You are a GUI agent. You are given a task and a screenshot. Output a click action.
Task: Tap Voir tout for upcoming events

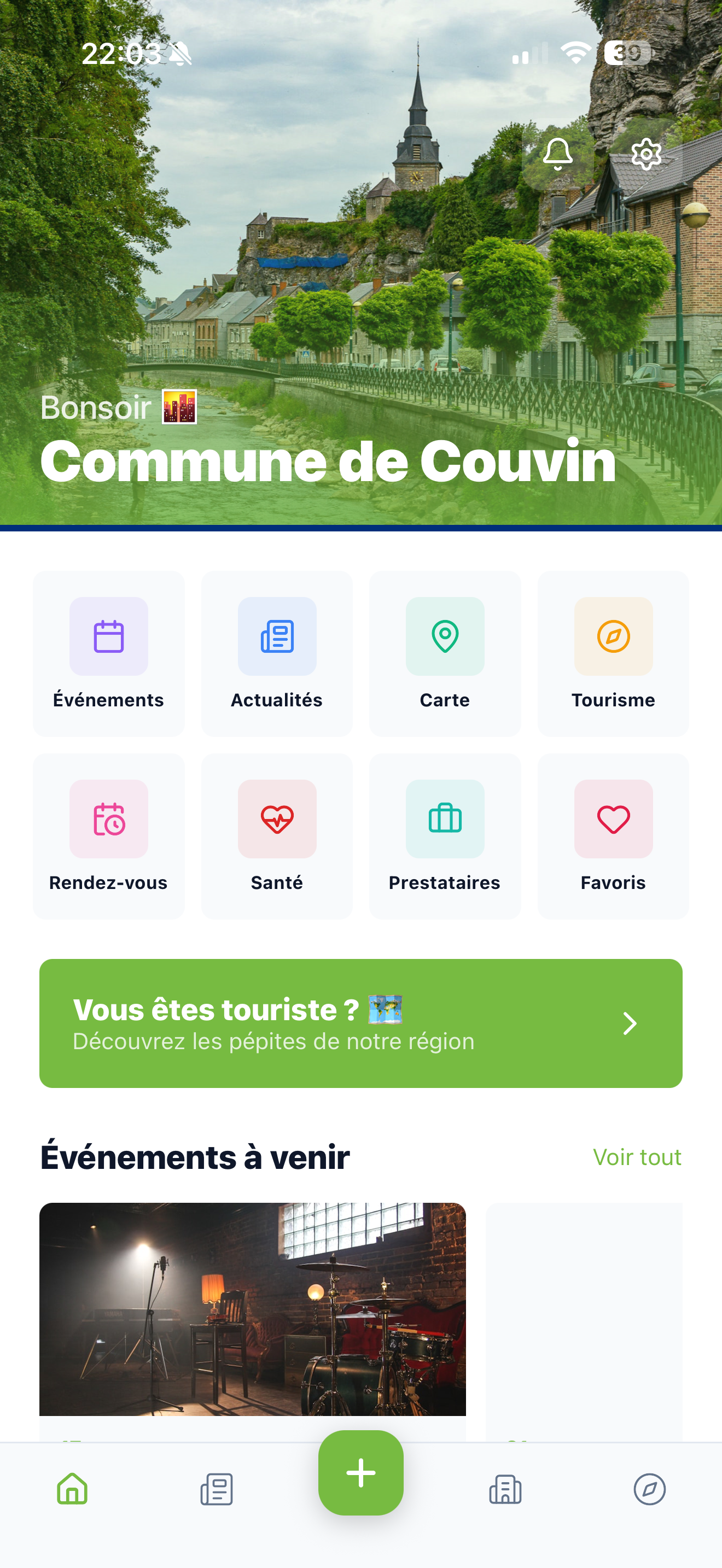point(637,1157)
